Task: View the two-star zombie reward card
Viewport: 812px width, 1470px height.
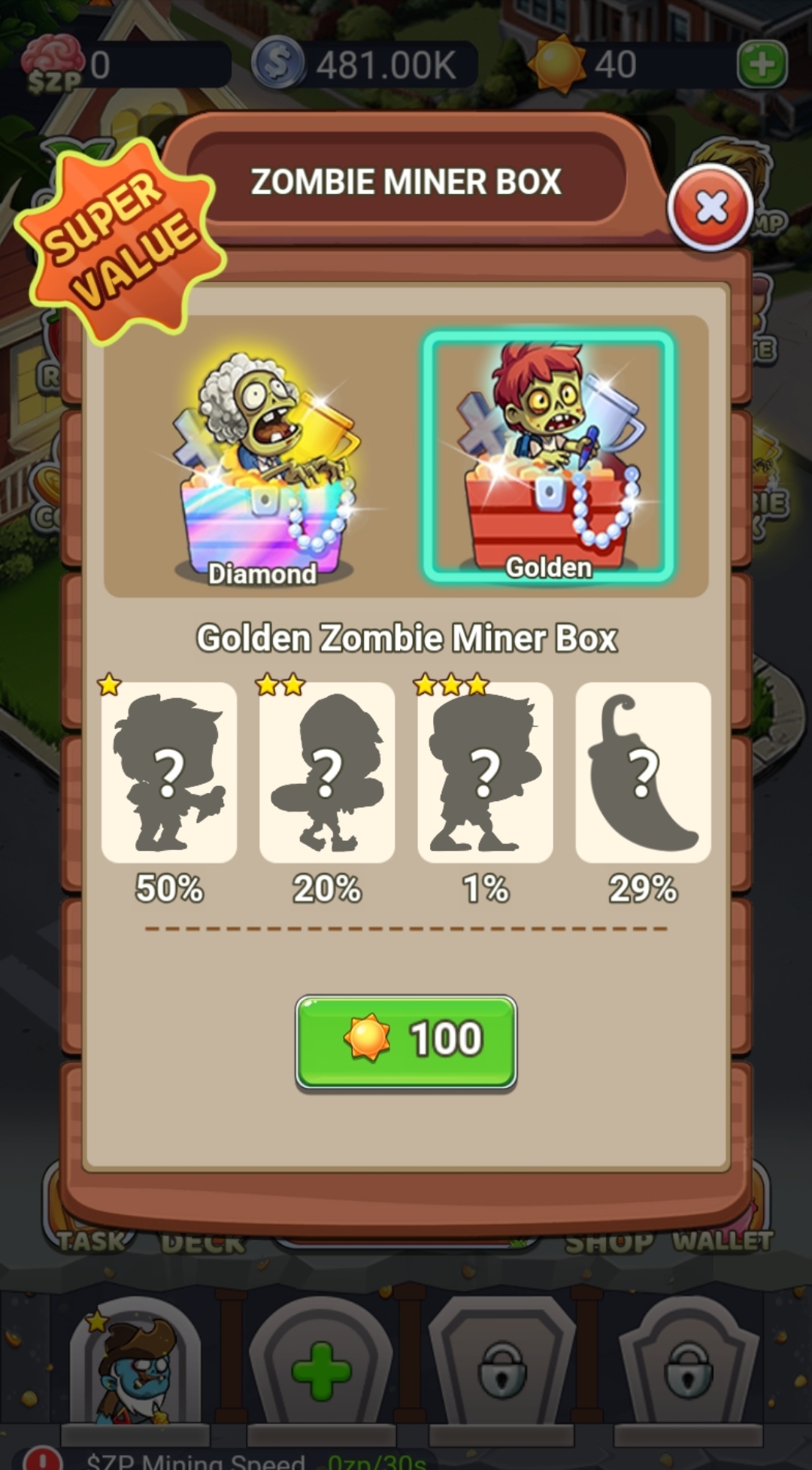Action: pos(327,773)
